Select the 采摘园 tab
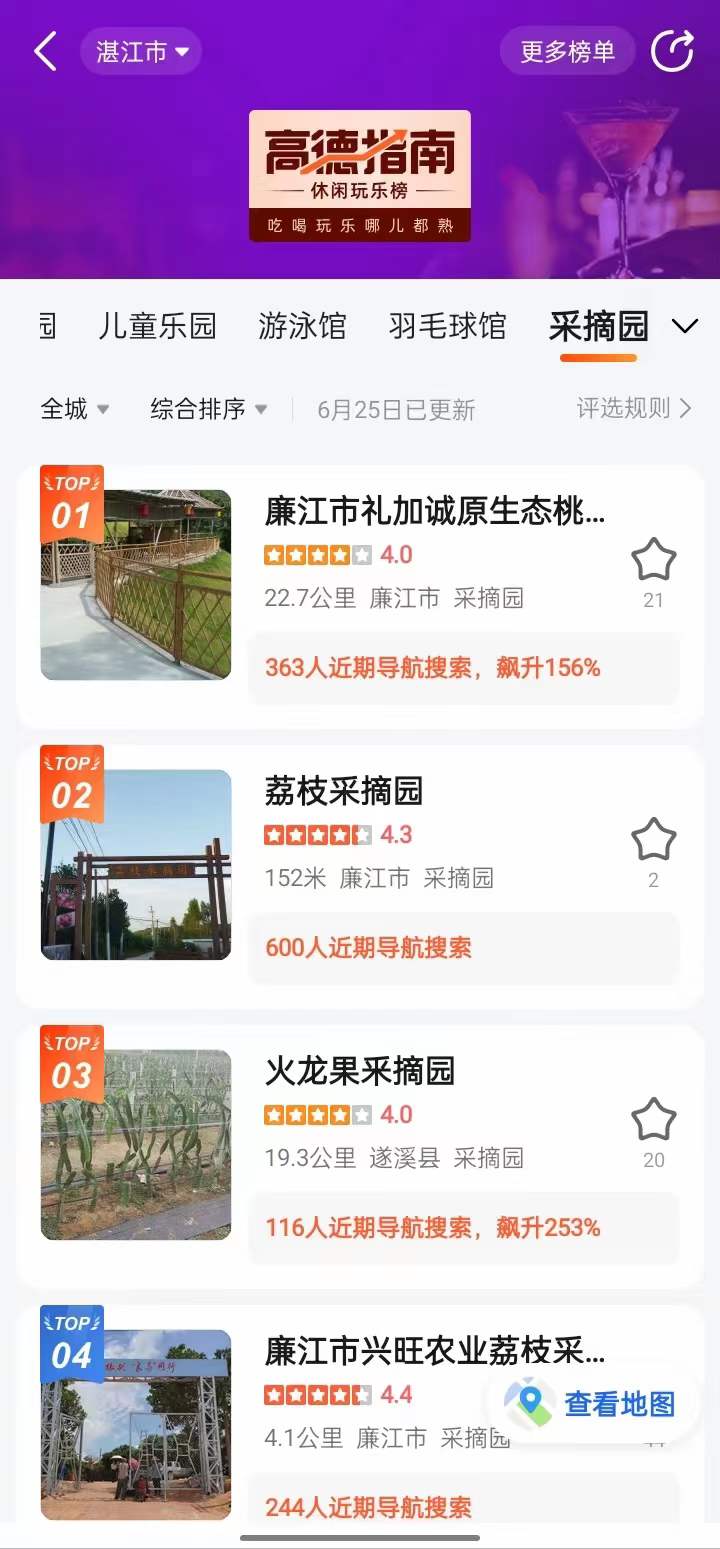Image resolution: width=720 pixels, height=1549 pixels. click(x=598, y=326)
